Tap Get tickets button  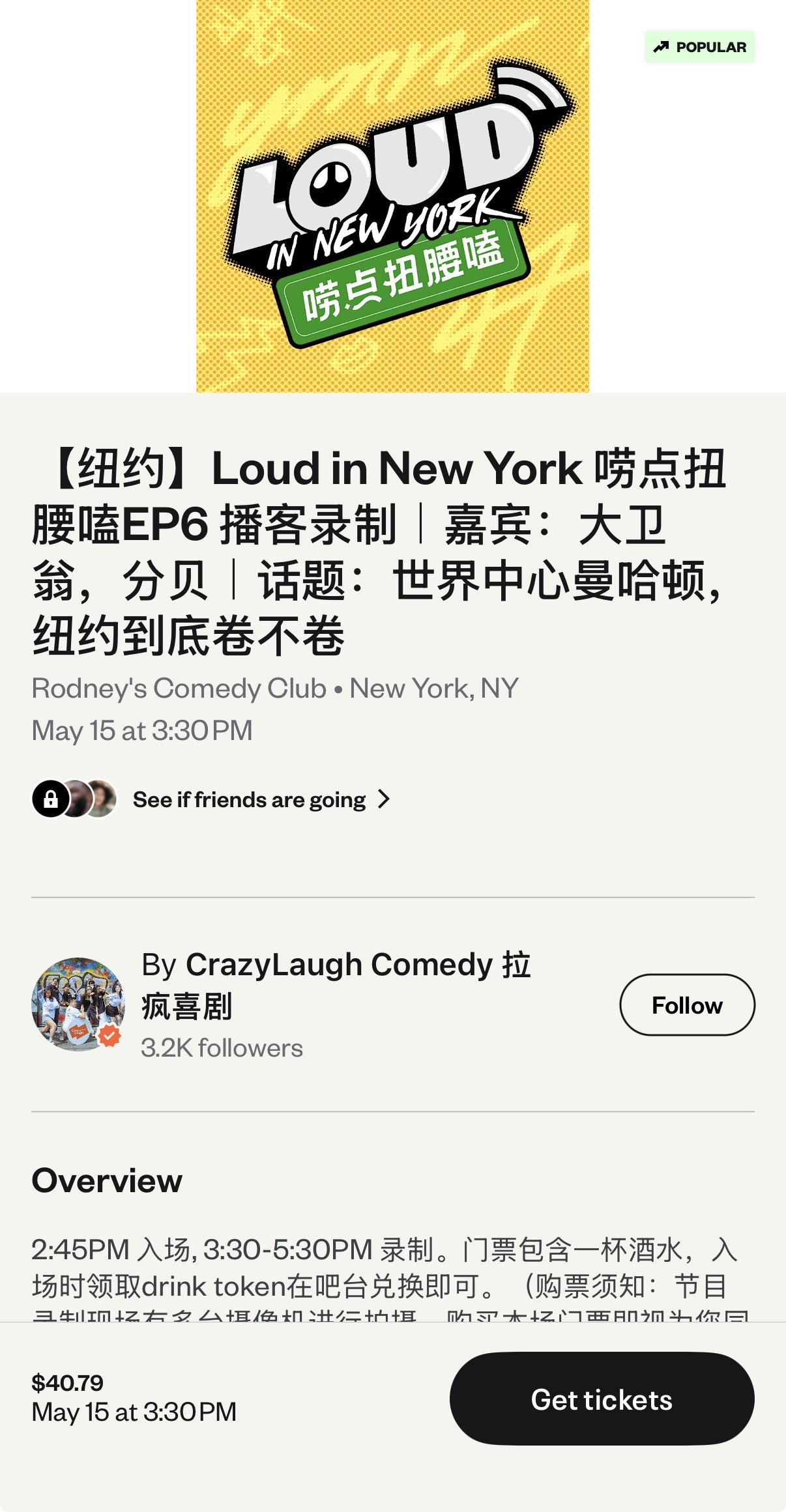[x=602, y=1399]
